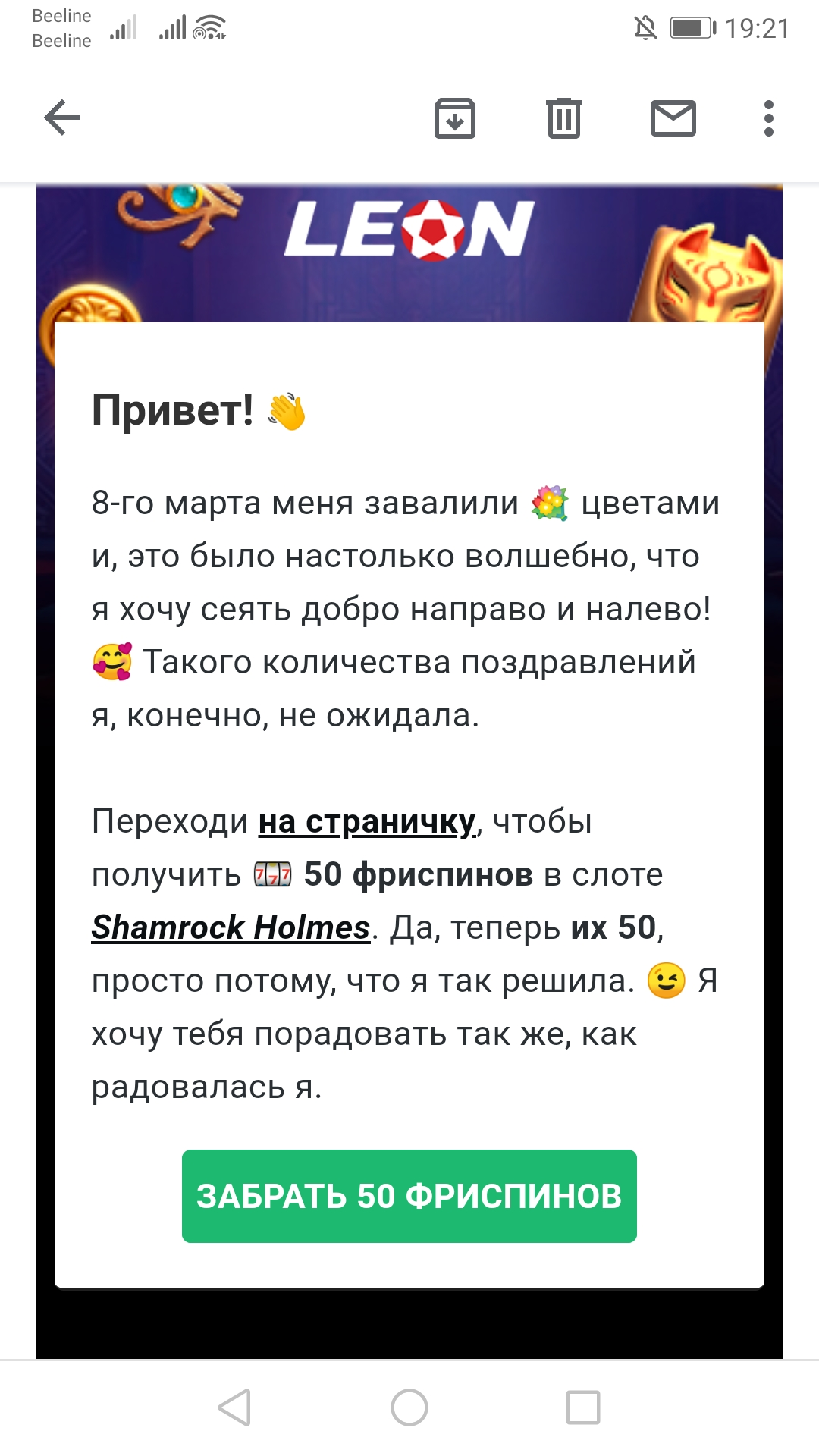819x1456 pixels.
Task: Open recent apps from the navigation bar
Action: pos(583,1407)
